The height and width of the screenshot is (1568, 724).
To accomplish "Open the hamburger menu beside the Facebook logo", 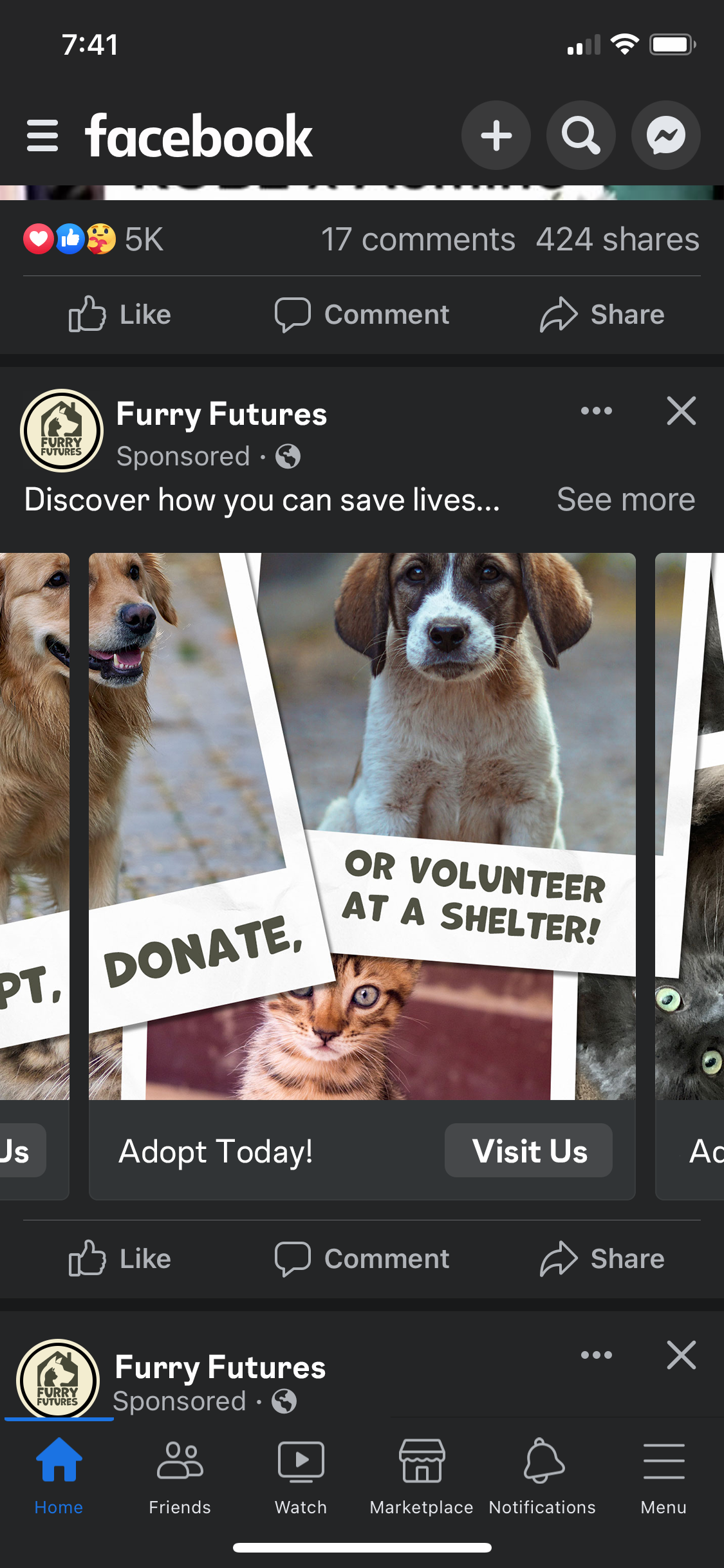I will pyautogui.click(x=42, y=136).
